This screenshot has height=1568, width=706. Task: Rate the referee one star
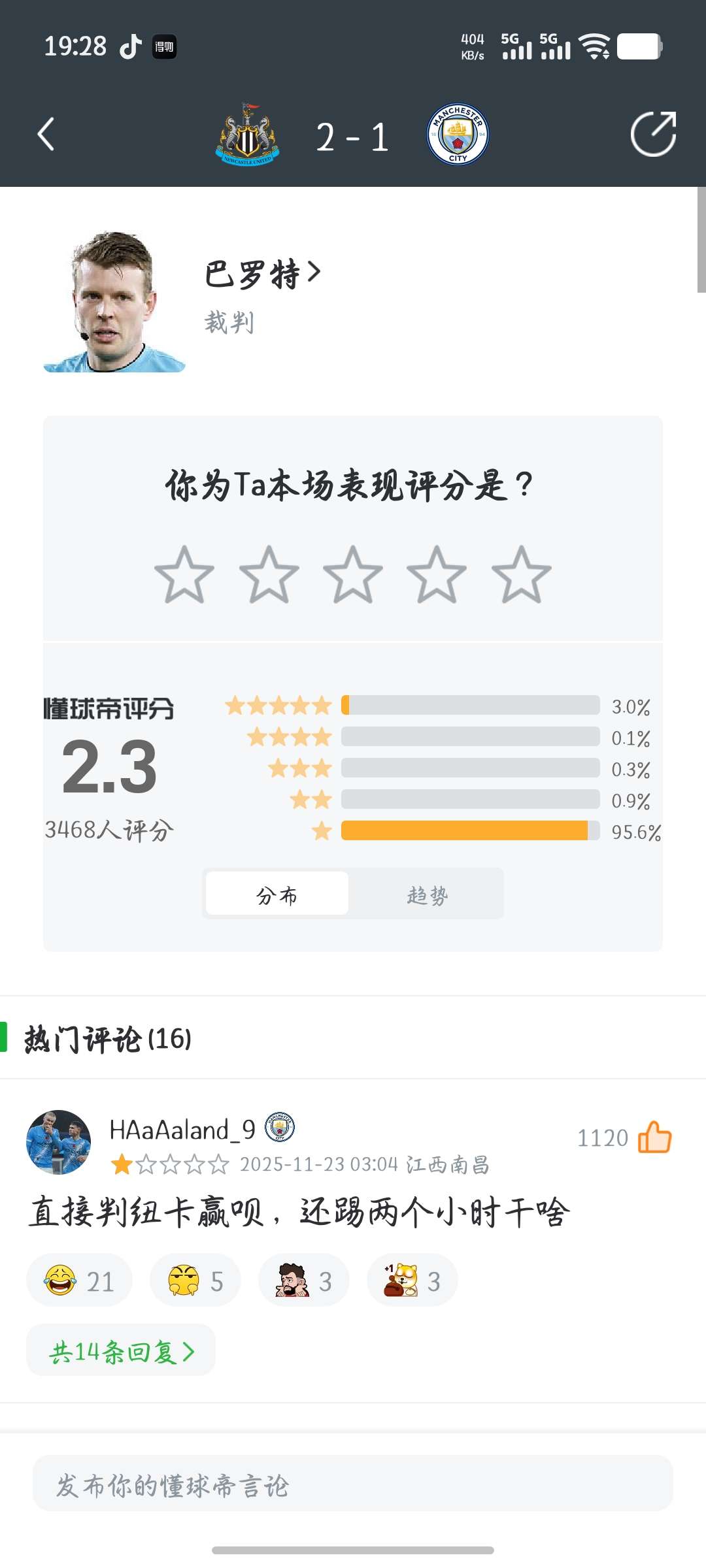tap(184, 575)
